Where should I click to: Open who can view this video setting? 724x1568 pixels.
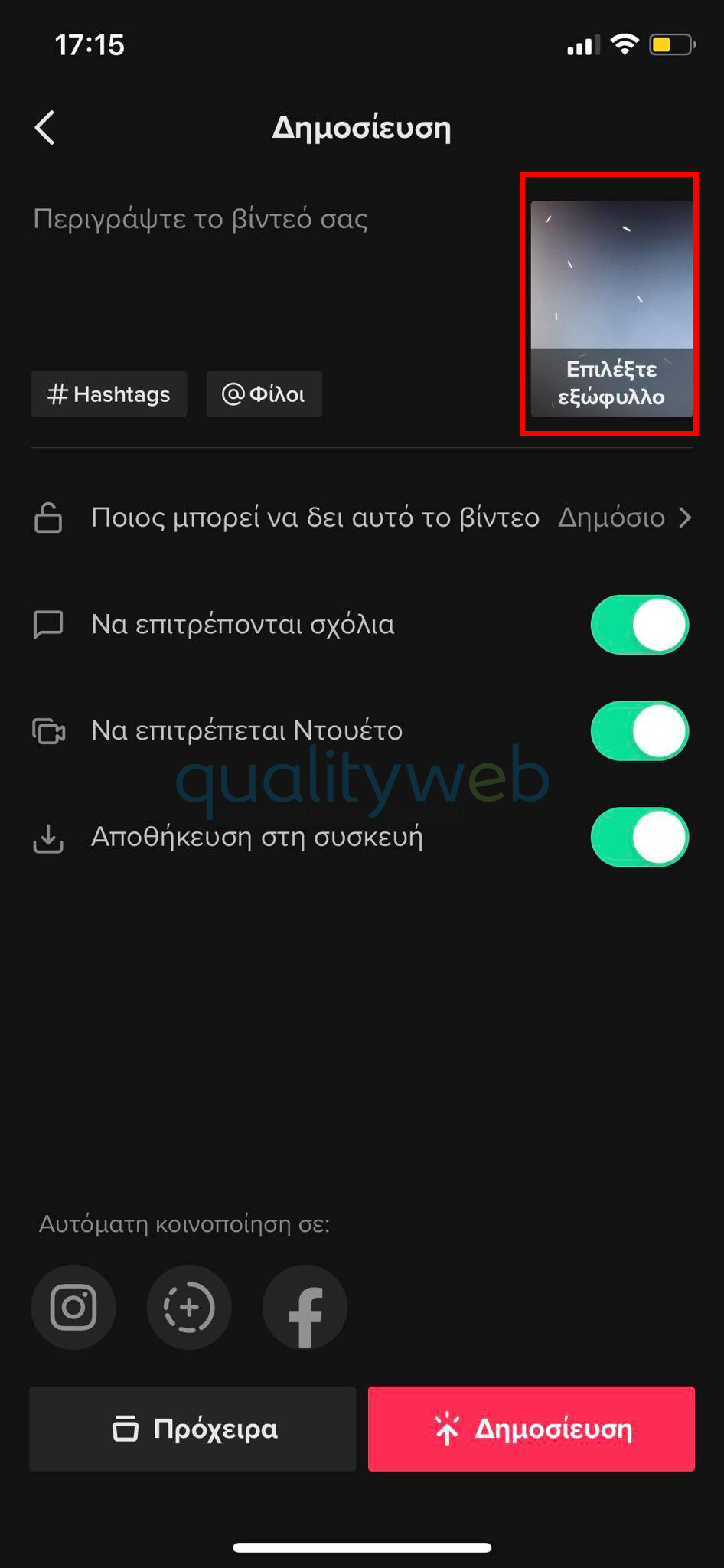coord(362,518)
